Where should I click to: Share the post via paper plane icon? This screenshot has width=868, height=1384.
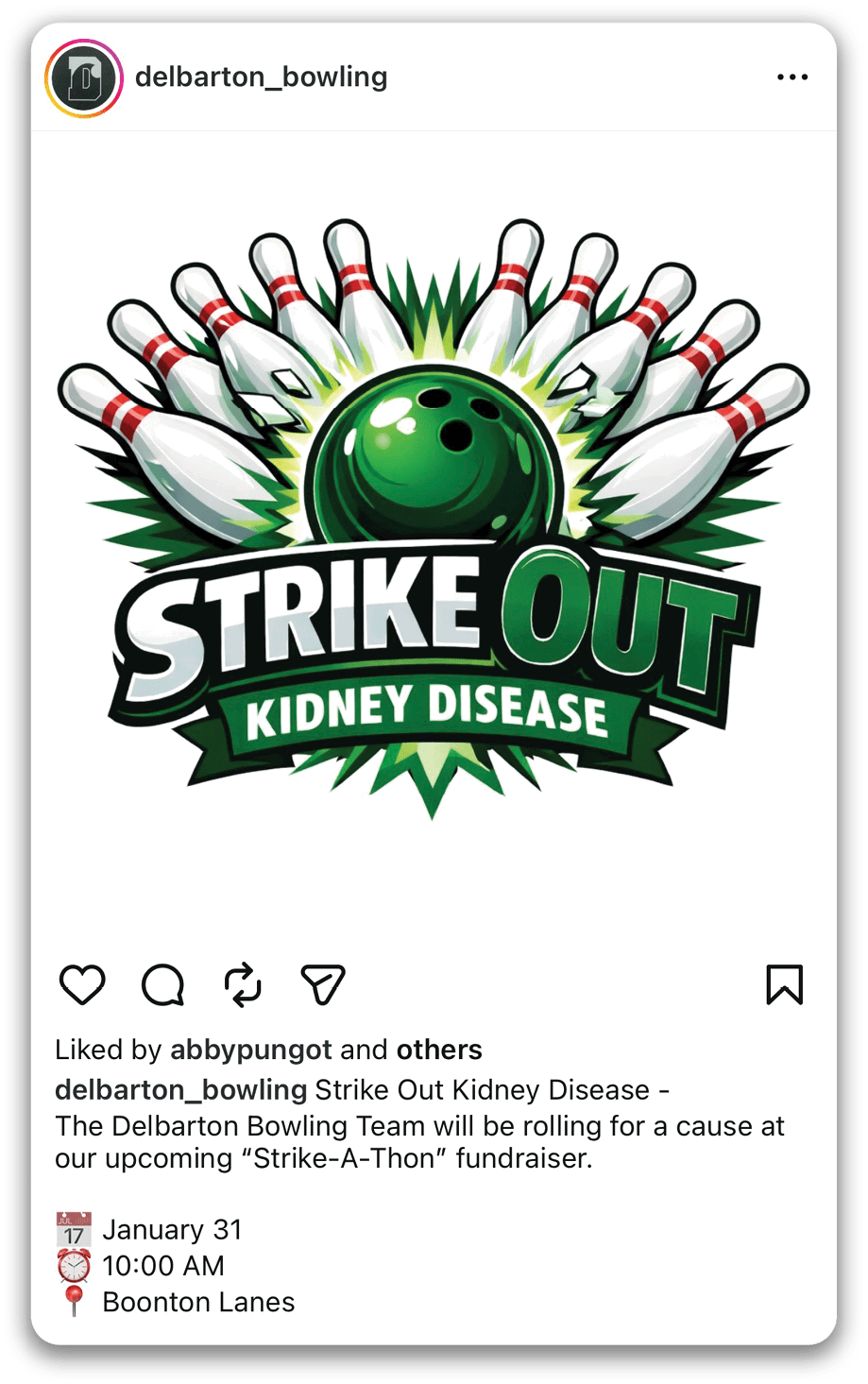[322, 985]
